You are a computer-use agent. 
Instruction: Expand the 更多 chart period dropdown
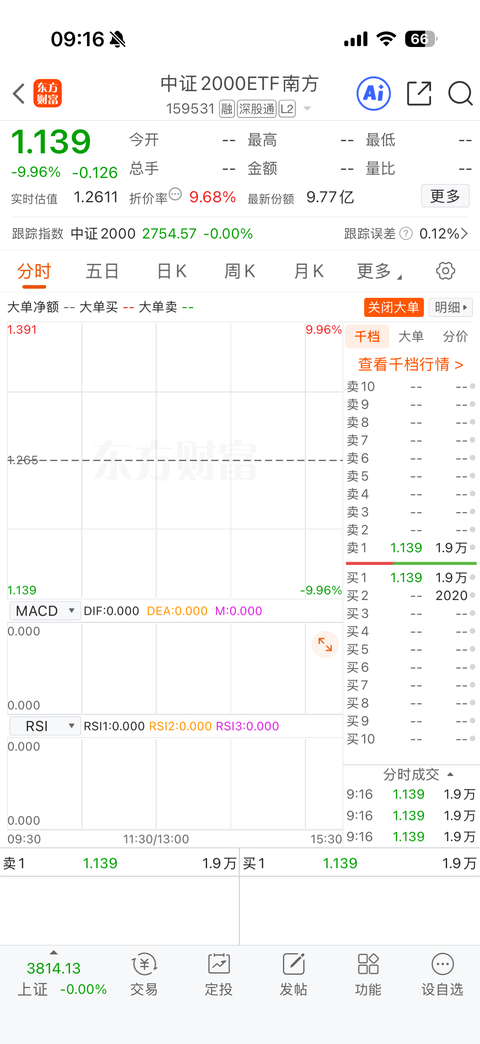(379, 271)
